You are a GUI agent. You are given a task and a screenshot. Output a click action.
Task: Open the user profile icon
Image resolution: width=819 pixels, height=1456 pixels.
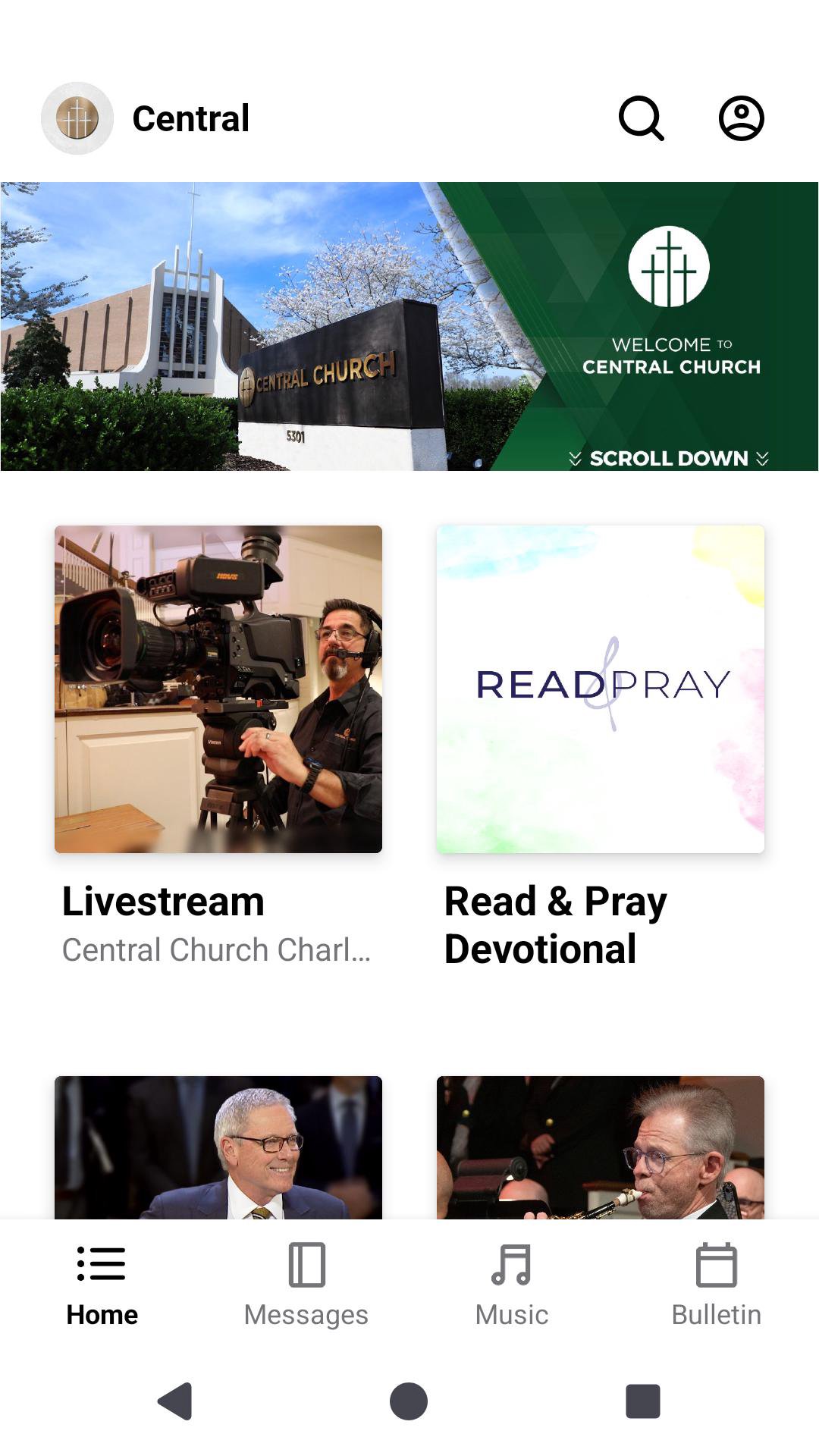click(x=741, y=118)
